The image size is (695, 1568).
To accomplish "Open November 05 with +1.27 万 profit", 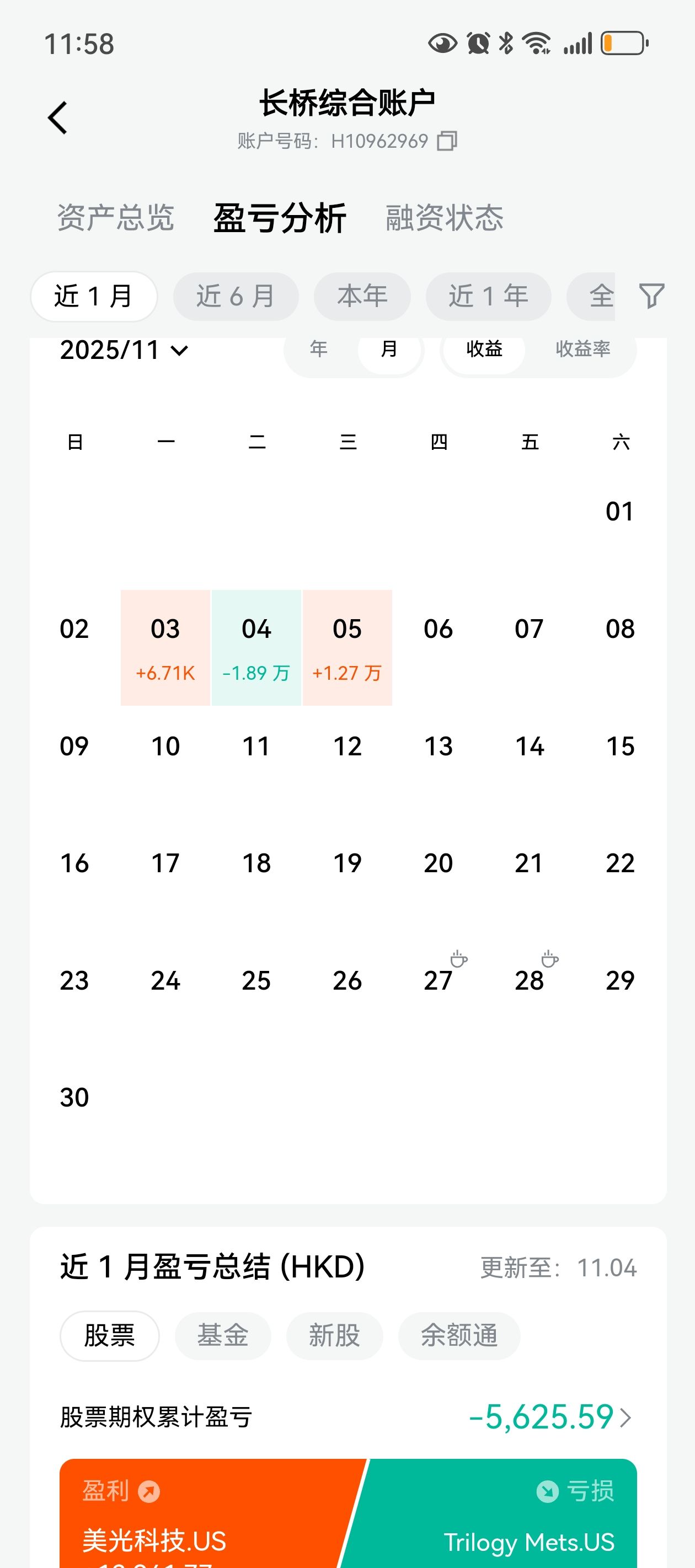I will [x=347, y=647].
